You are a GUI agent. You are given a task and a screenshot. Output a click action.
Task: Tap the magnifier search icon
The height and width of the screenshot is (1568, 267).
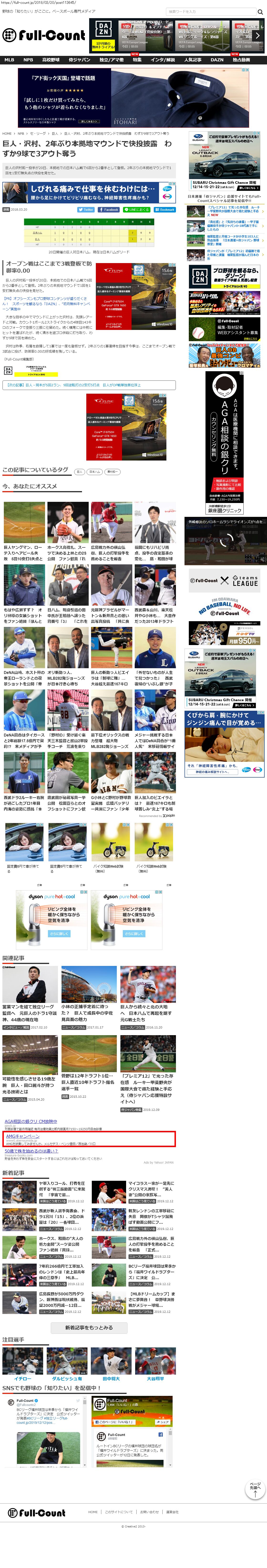pos(259,11)
